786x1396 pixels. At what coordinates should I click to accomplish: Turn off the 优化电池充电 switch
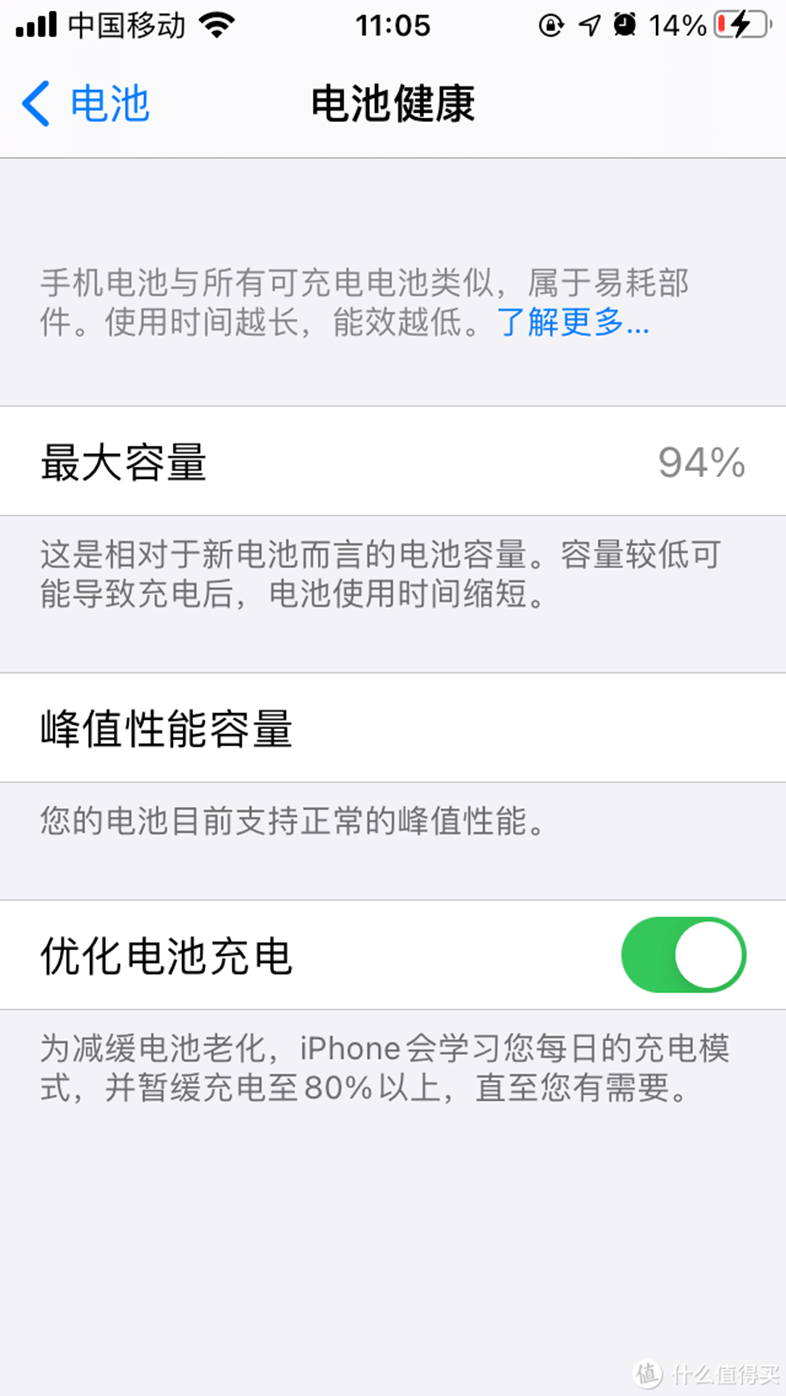click(683, 955)
